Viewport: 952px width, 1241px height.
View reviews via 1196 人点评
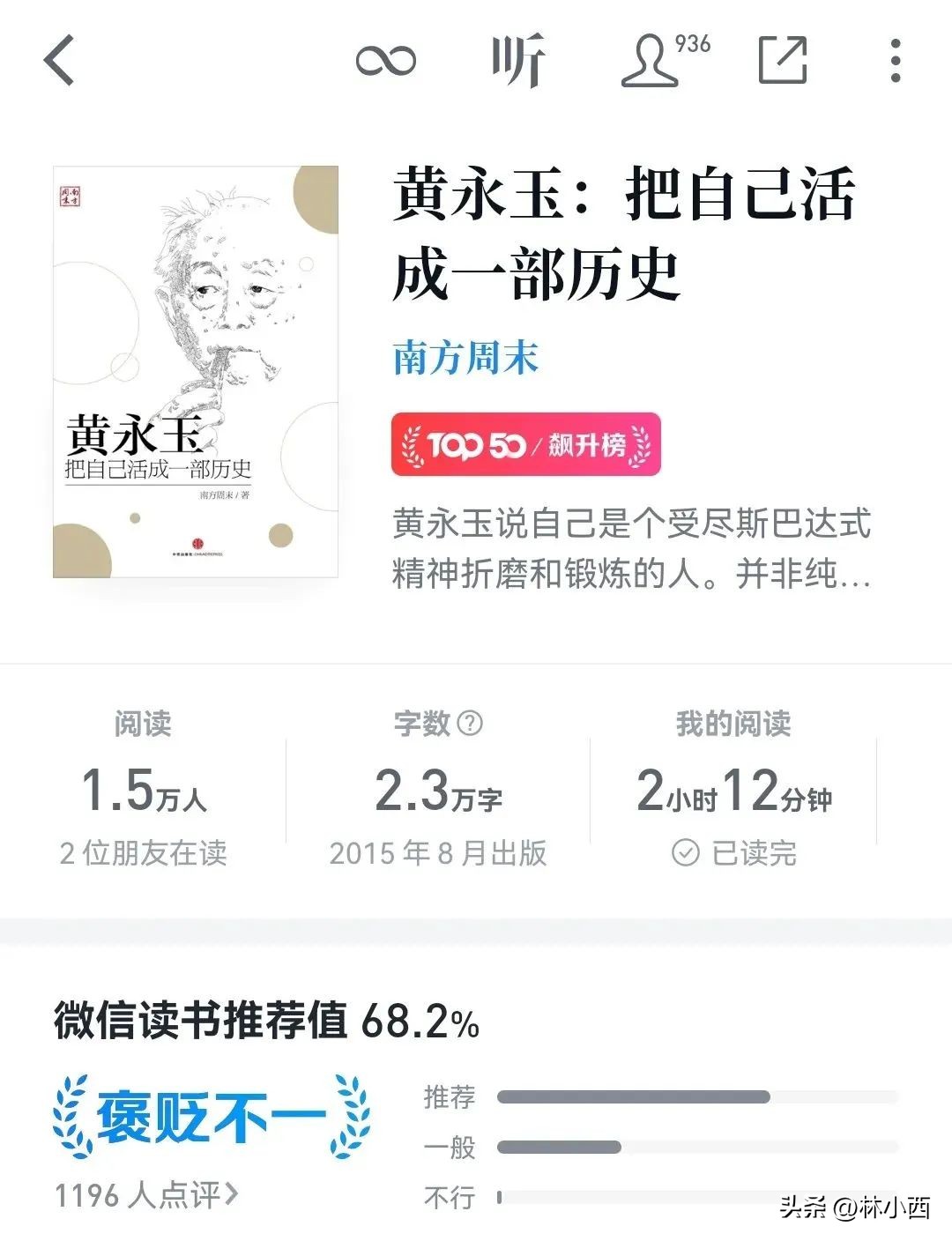pos(146,1197)
